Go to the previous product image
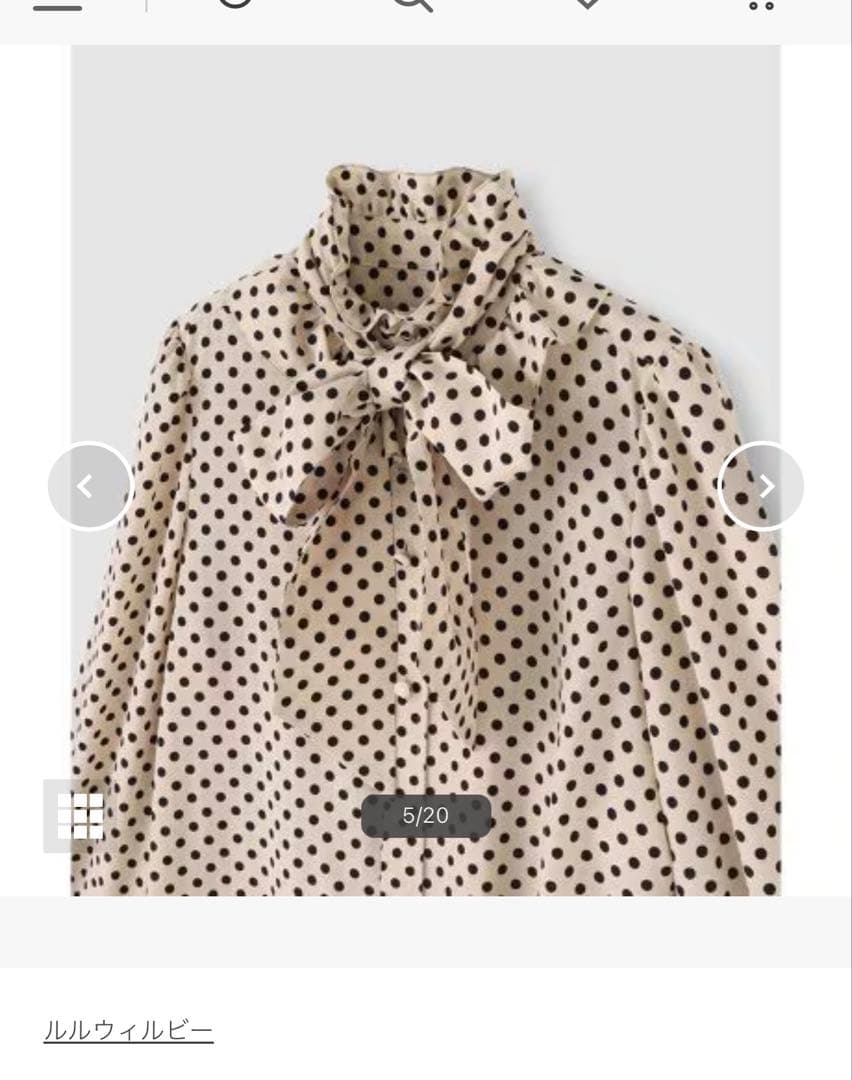This screenshot has height=1080, width=852. click(90, 486)
